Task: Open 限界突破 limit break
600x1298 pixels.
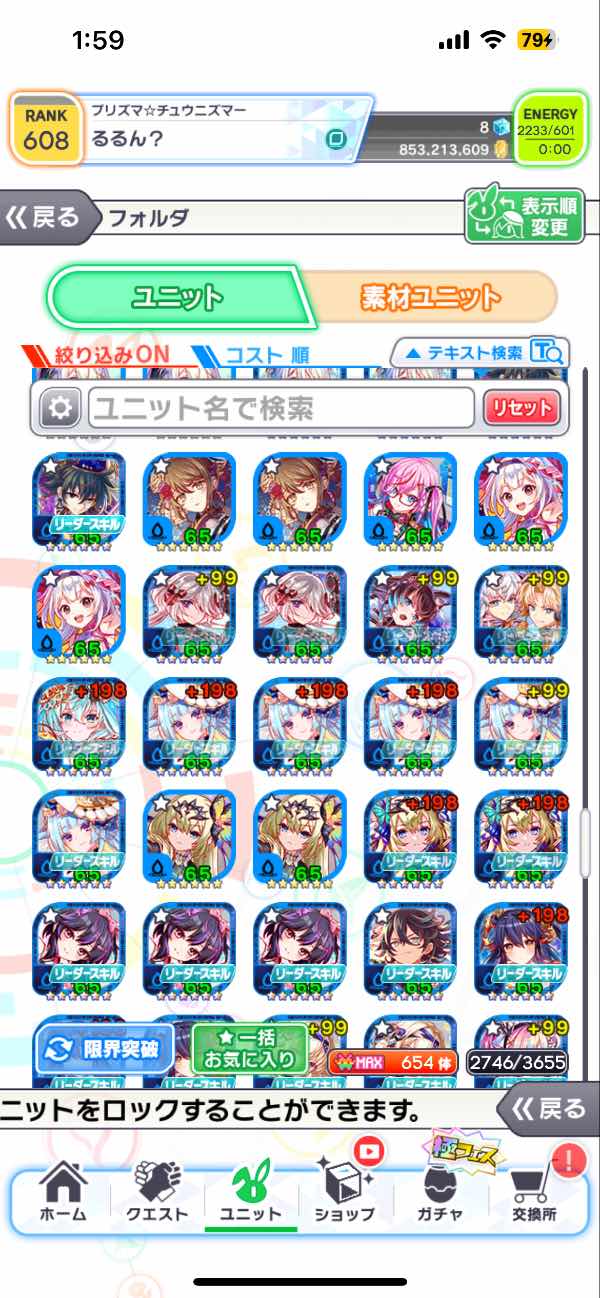Action: (105, 1049)
